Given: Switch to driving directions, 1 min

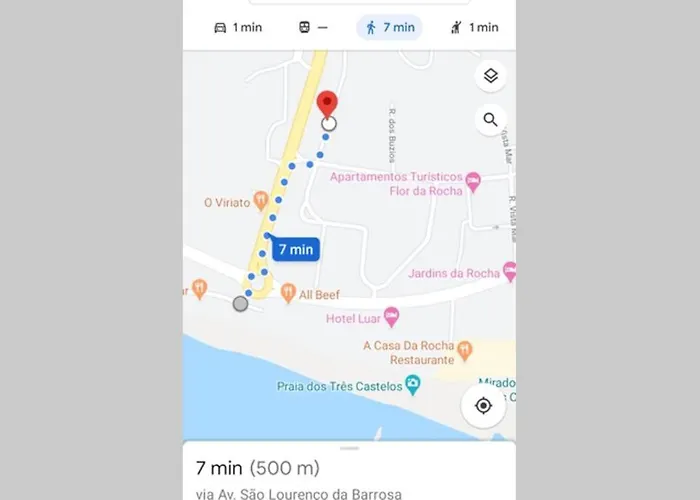Looking at the screenshot, I should tap(237, 27).
